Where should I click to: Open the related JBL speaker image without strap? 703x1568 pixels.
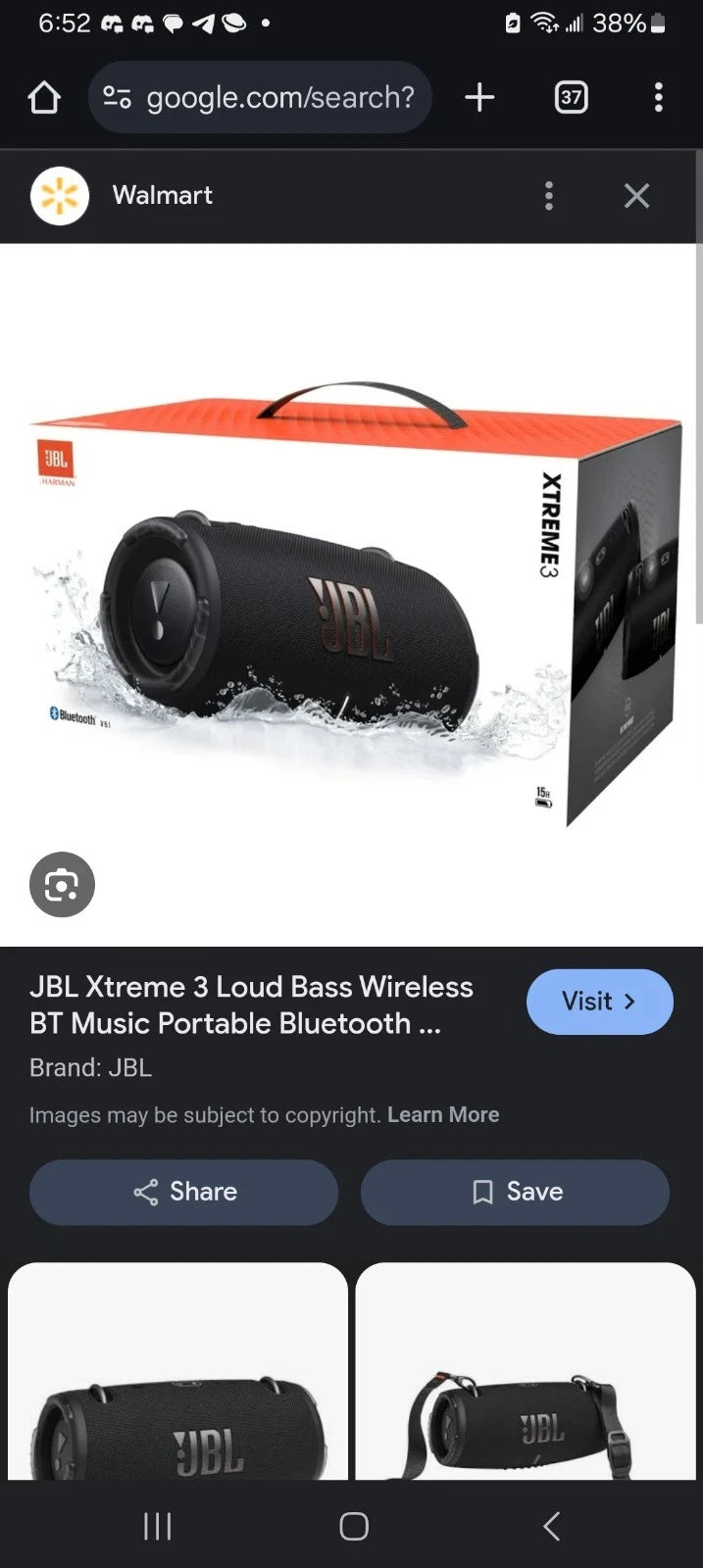[x=178, y=1372]
